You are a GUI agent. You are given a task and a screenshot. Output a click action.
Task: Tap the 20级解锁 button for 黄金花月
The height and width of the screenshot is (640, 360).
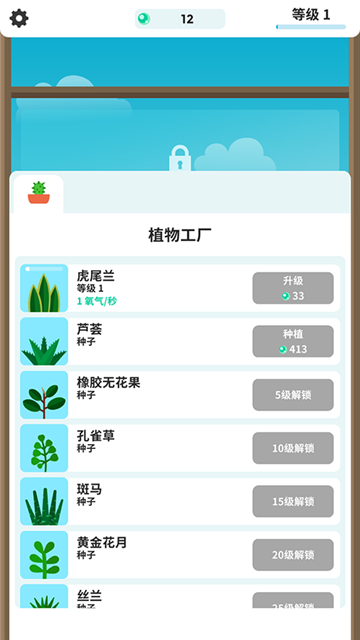pos(293,555)
